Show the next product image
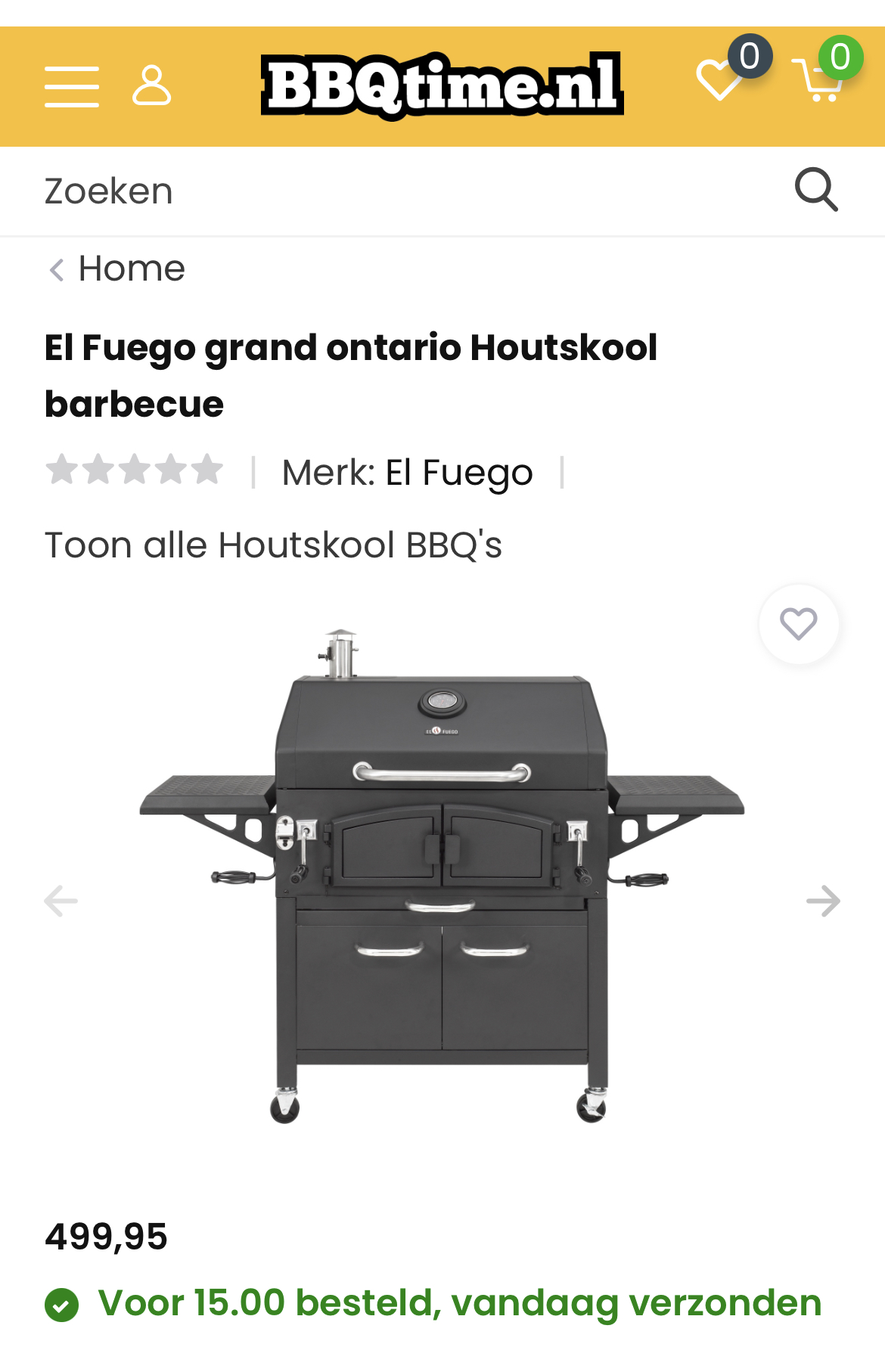 (823, 901)
